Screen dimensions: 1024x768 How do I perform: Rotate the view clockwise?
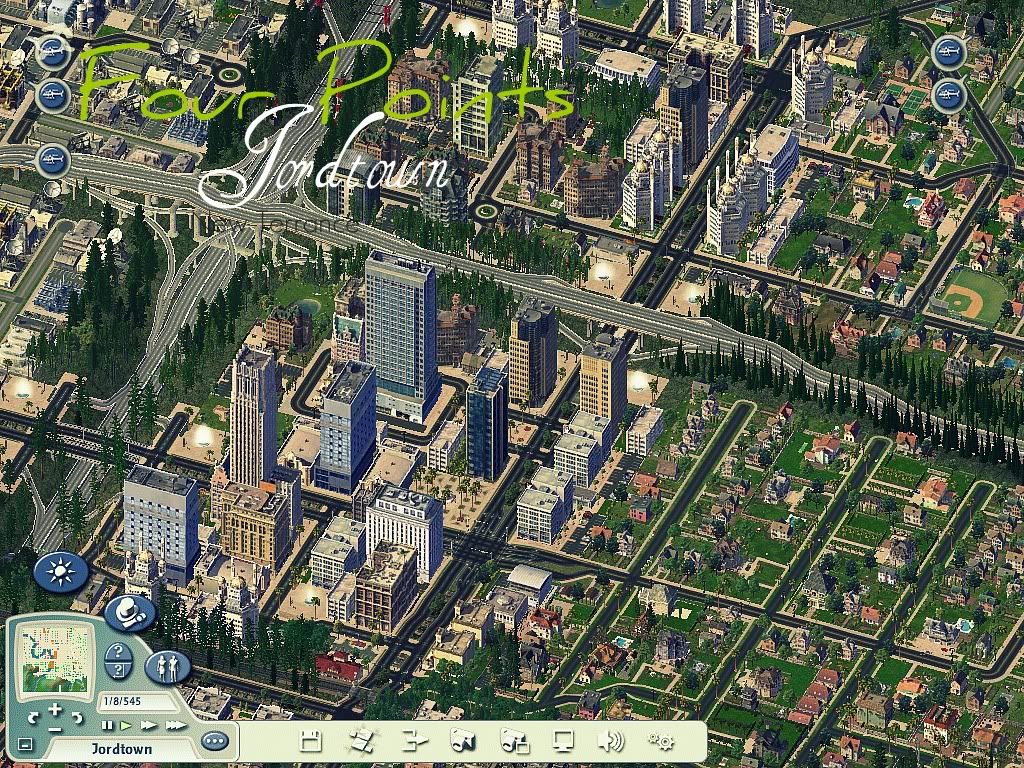tap(77, 718)
